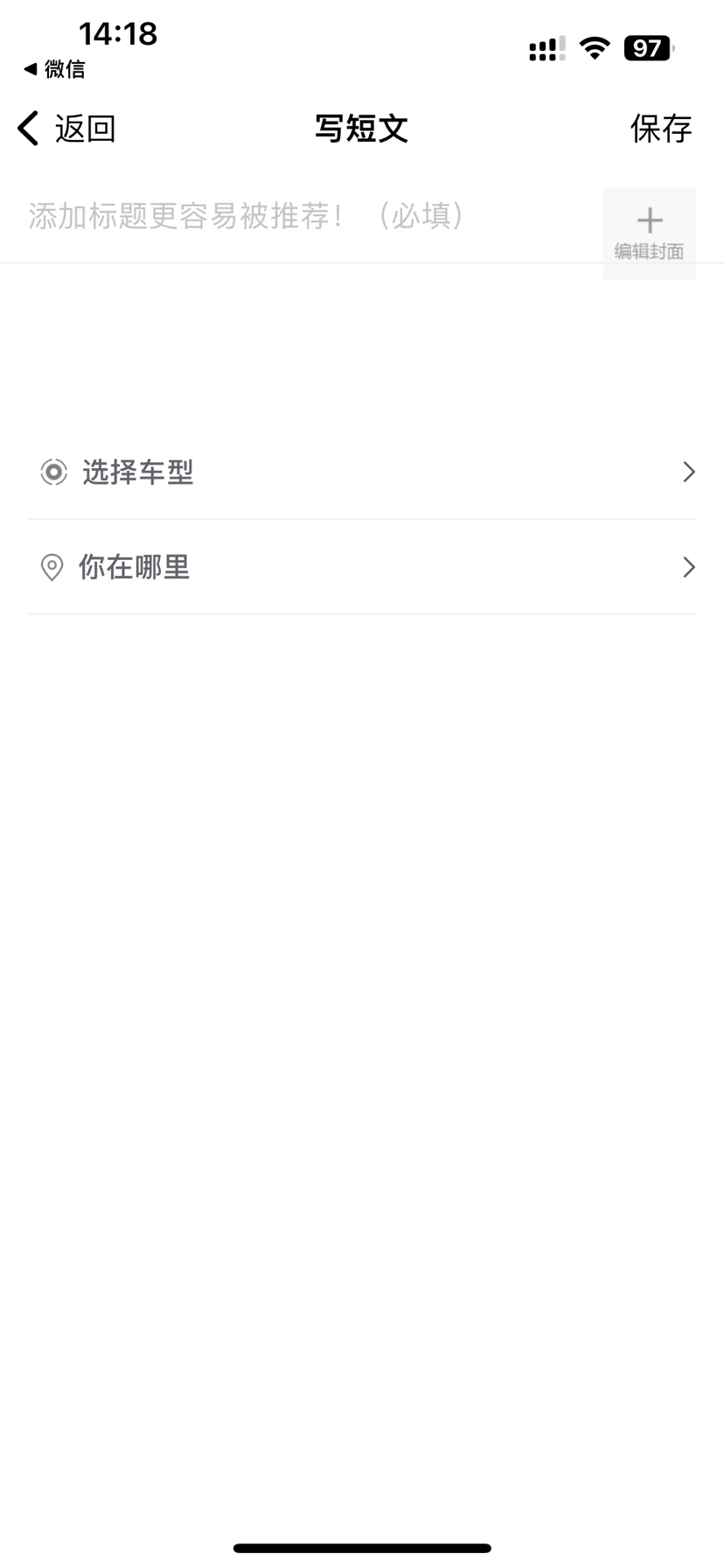Open 编辑封面 to add a cover
This screenshot has height=1568, width=724.
649,234
